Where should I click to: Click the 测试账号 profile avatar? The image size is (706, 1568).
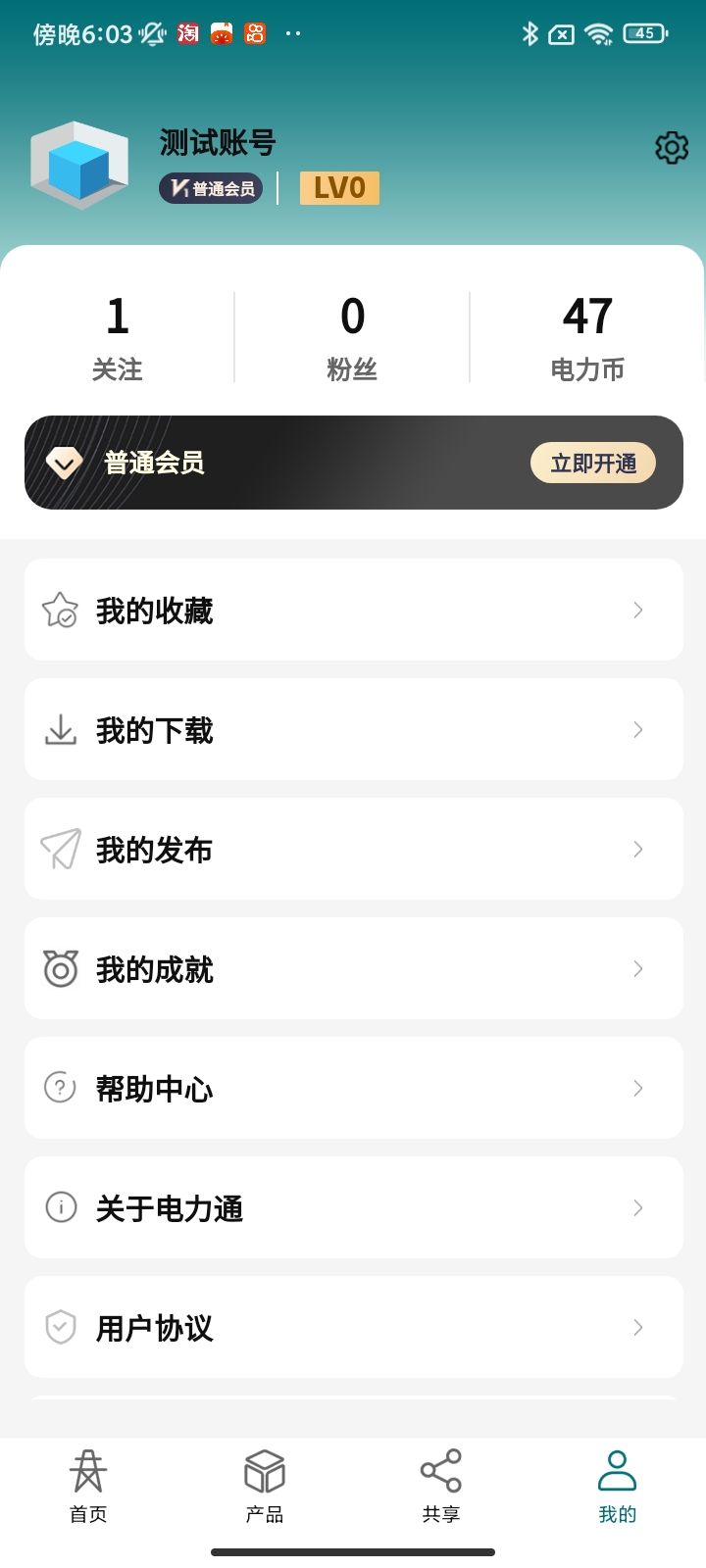coord(78,164)
